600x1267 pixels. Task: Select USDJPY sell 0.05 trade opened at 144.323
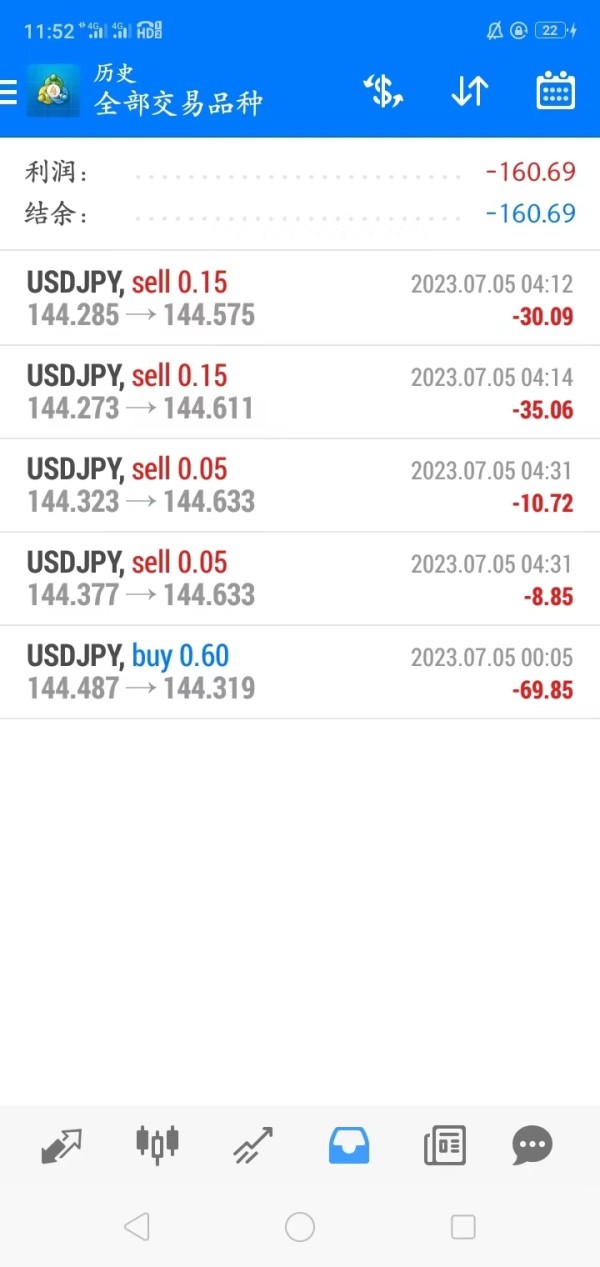tap(300, 485)
